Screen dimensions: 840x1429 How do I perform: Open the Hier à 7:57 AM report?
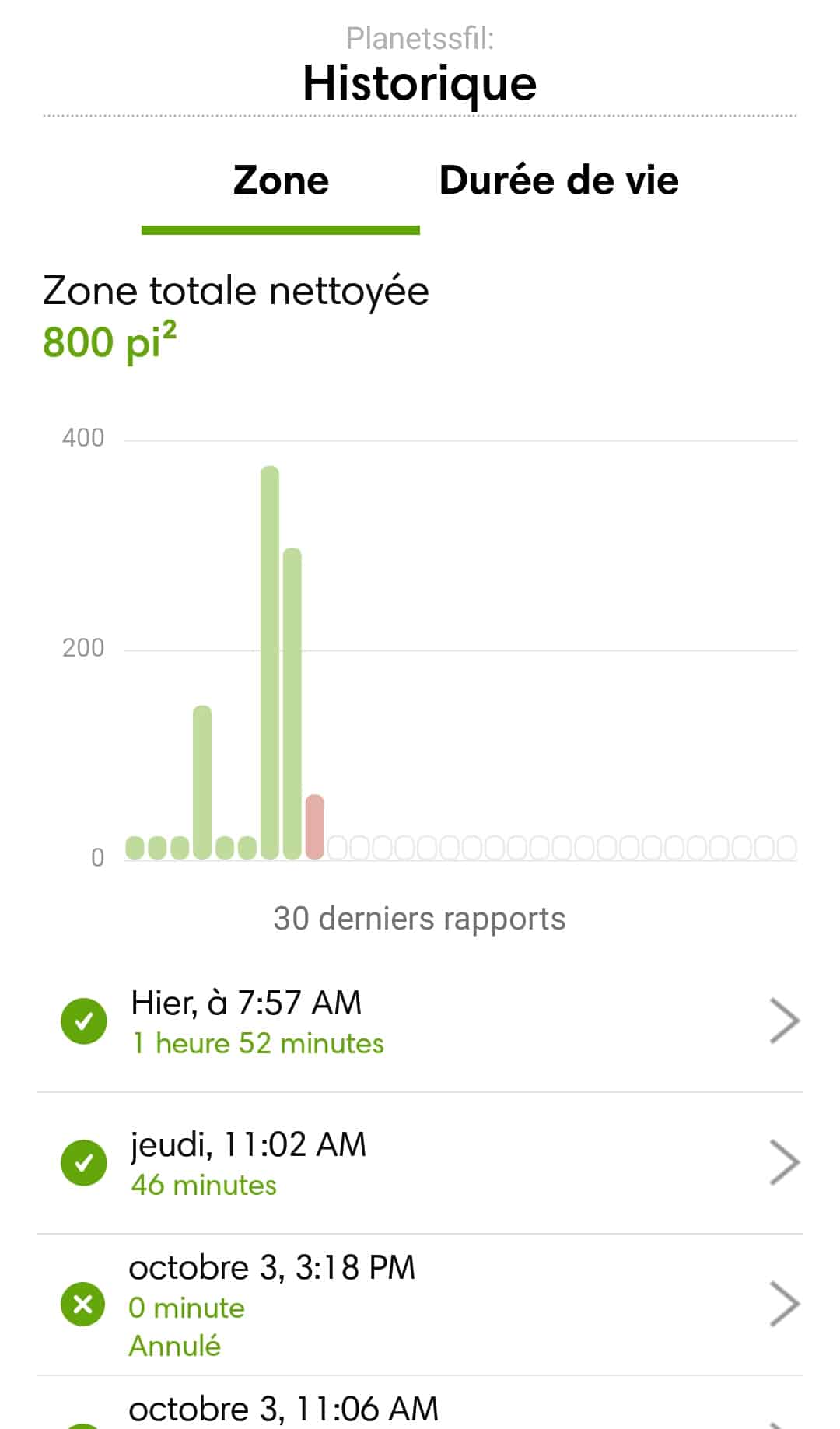[420, 1021]
